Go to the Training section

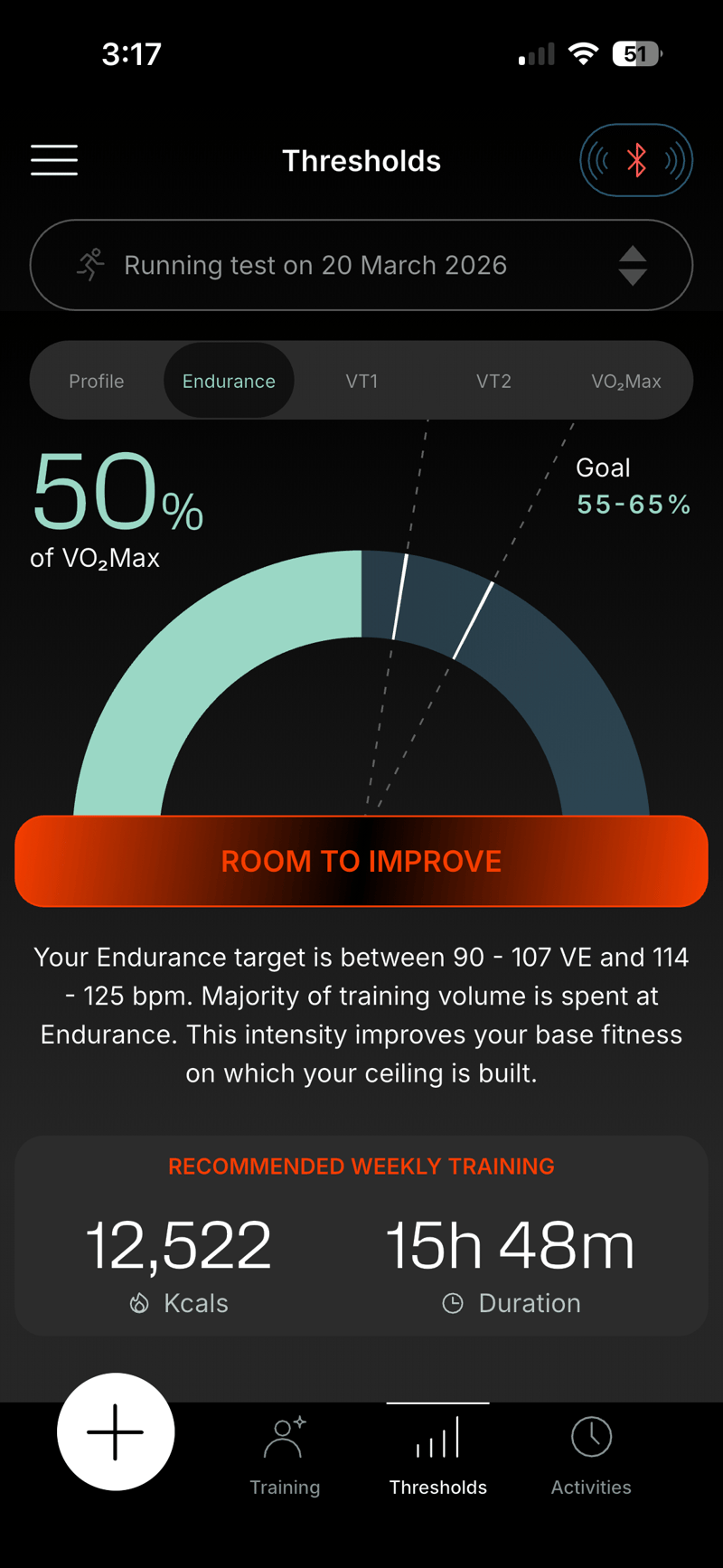click(285, 1454)
